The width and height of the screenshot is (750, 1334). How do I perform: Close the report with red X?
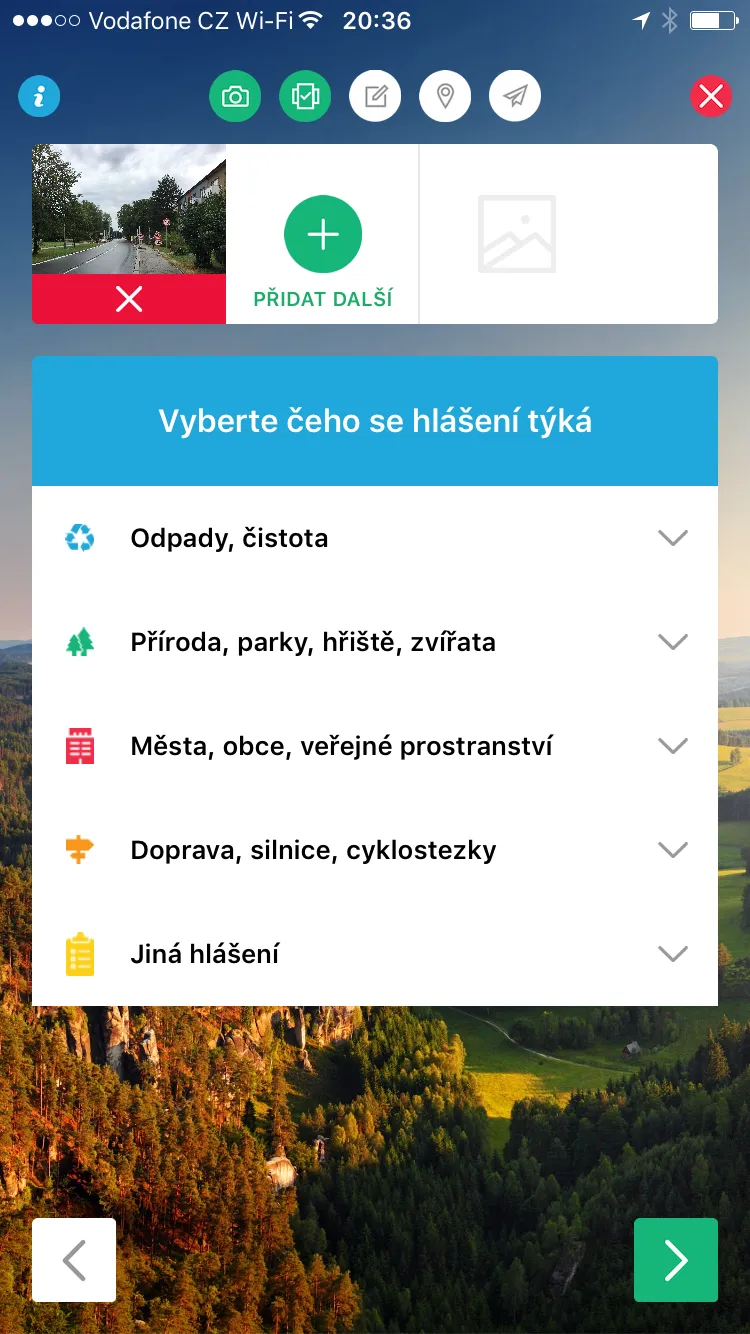click(710, 97)
